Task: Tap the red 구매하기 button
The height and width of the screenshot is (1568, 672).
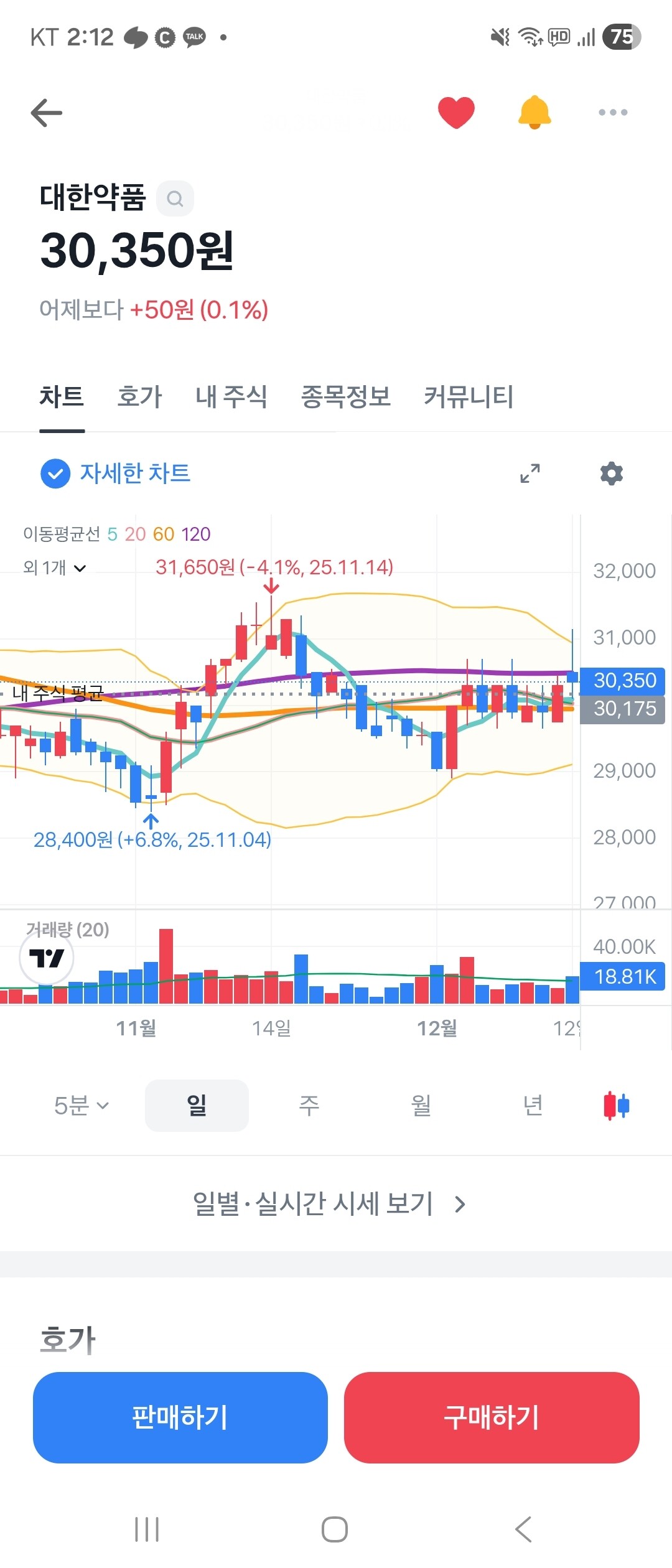Action: [x=492, y=1418]
